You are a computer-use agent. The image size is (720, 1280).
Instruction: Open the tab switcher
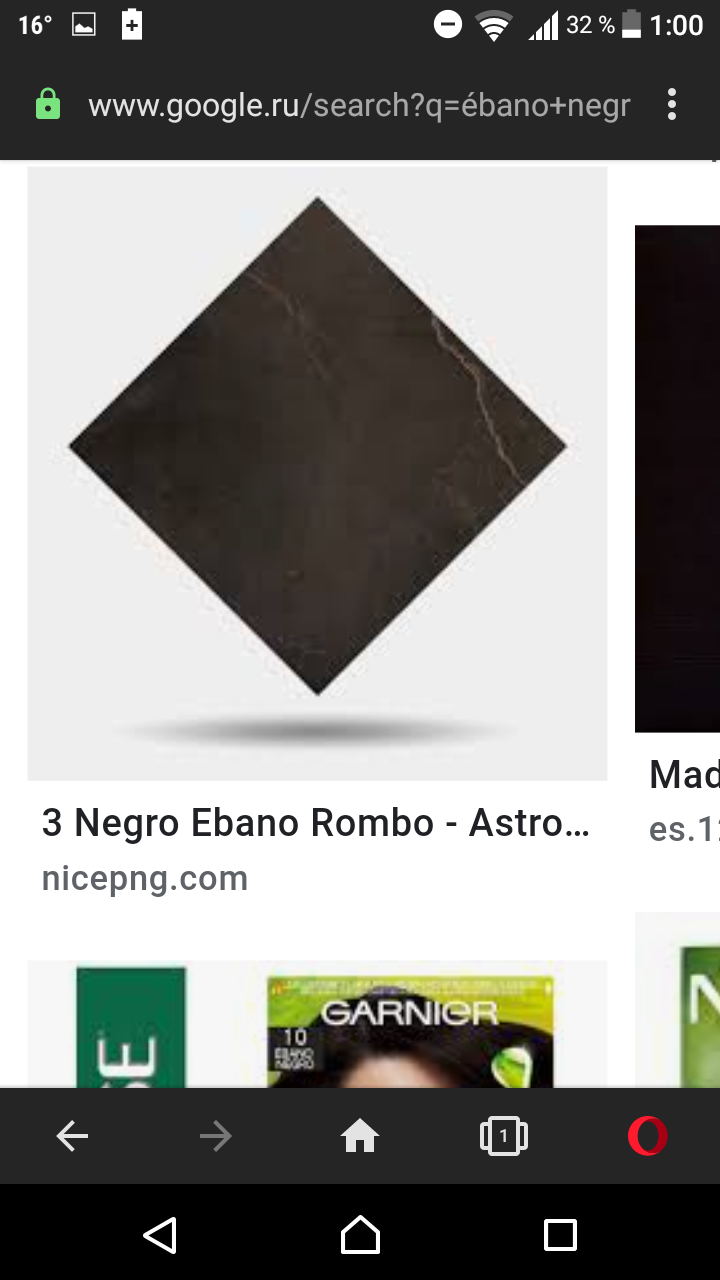(x=503, y=1136)
